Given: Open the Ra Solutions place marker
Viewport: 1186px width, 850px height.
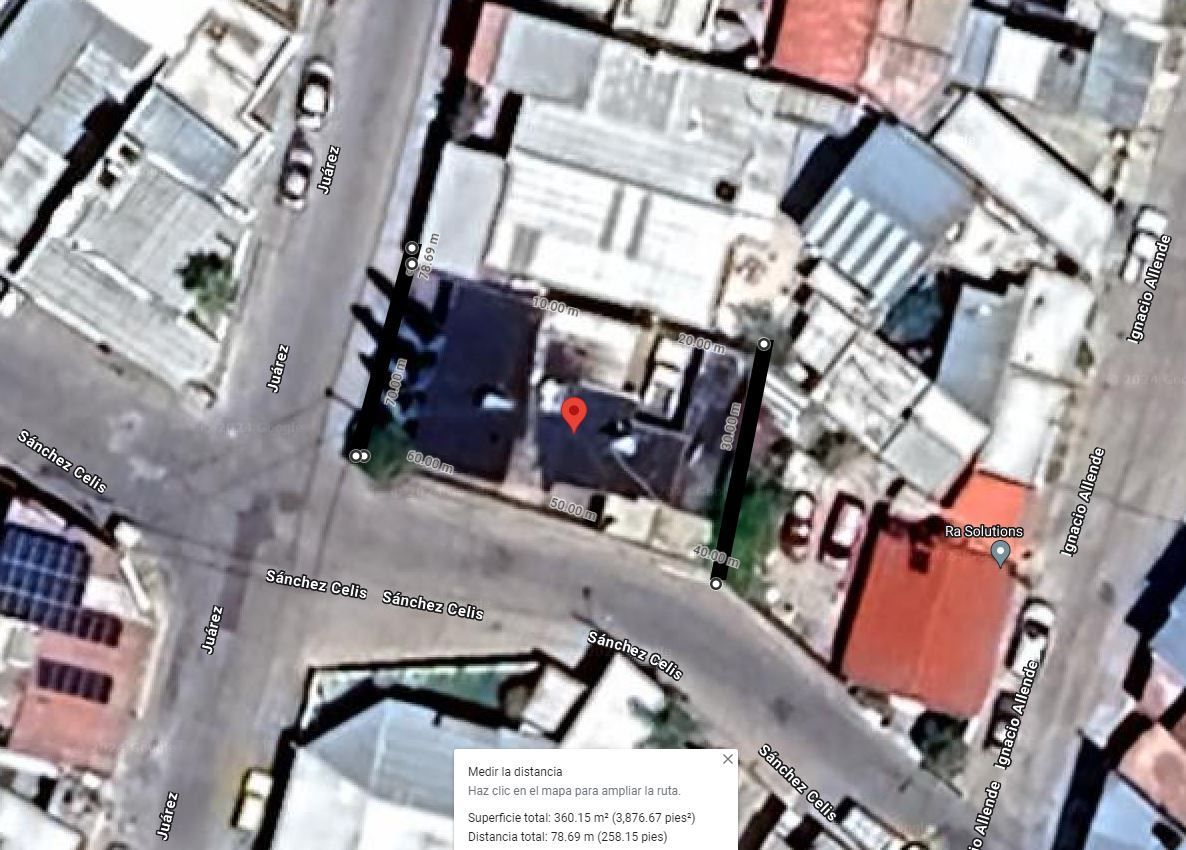Looking at the screenshot, I should [1000, 552].
